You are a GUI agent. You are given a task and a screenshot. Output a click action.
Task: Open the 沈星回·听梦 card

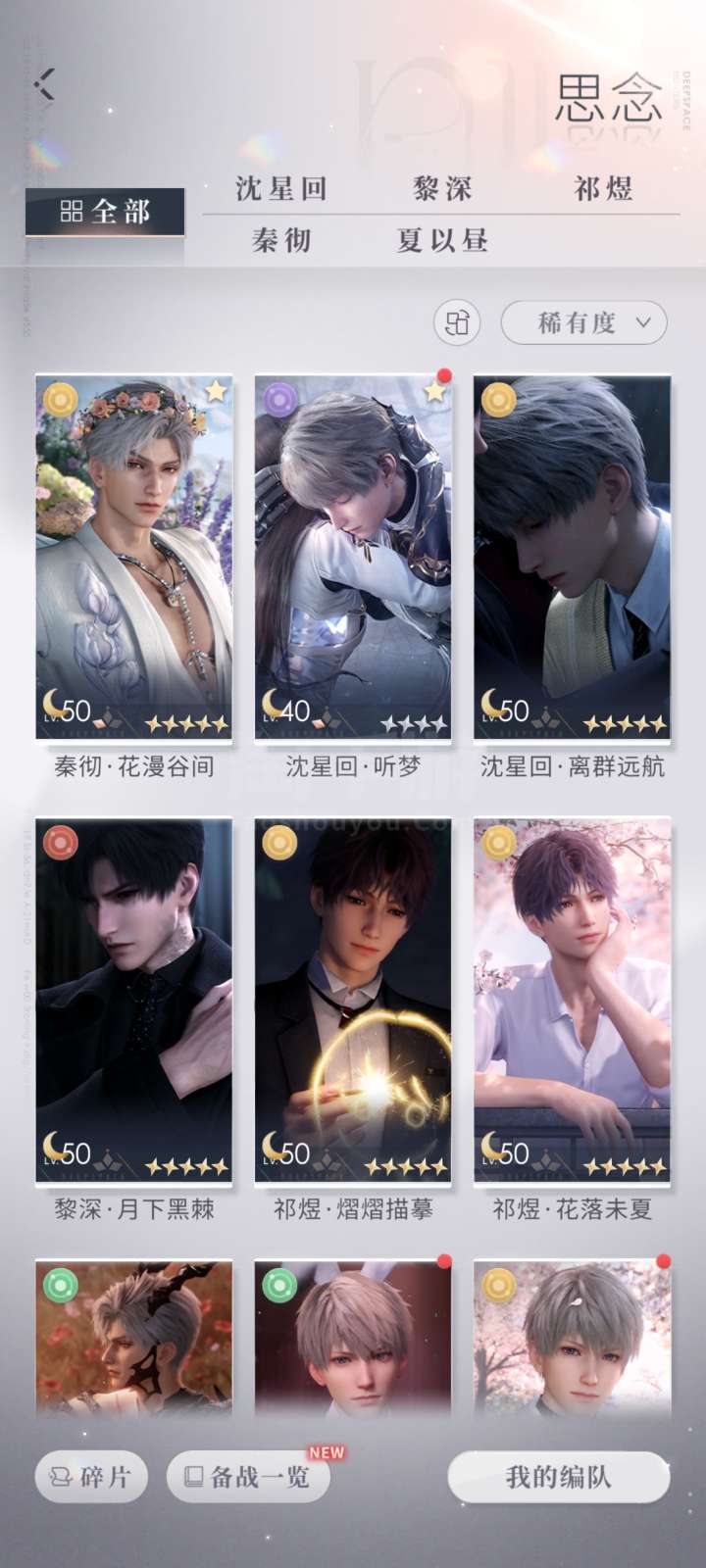353,558
